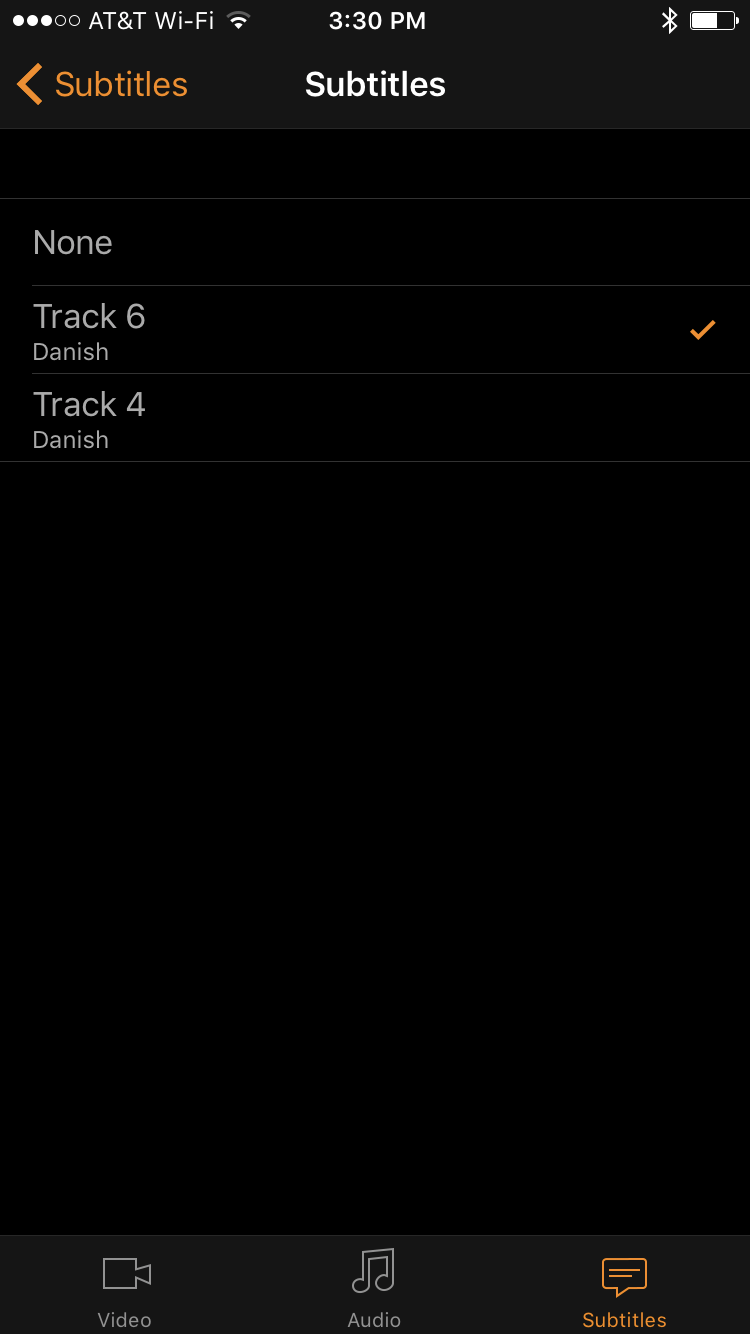Go back to the previous Subtitles screen

point(102,85)
